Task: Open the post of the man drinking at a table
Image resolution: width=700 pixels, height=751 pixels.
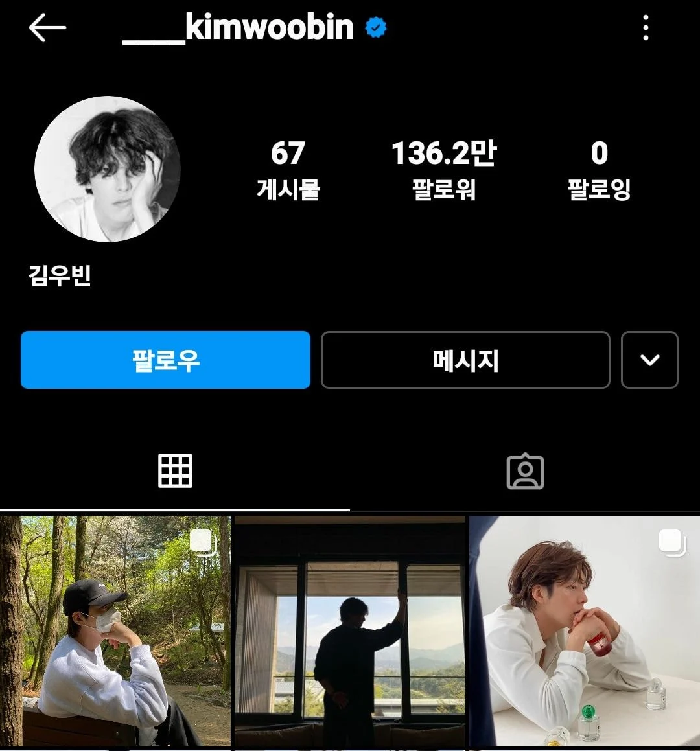Action: 584,631
